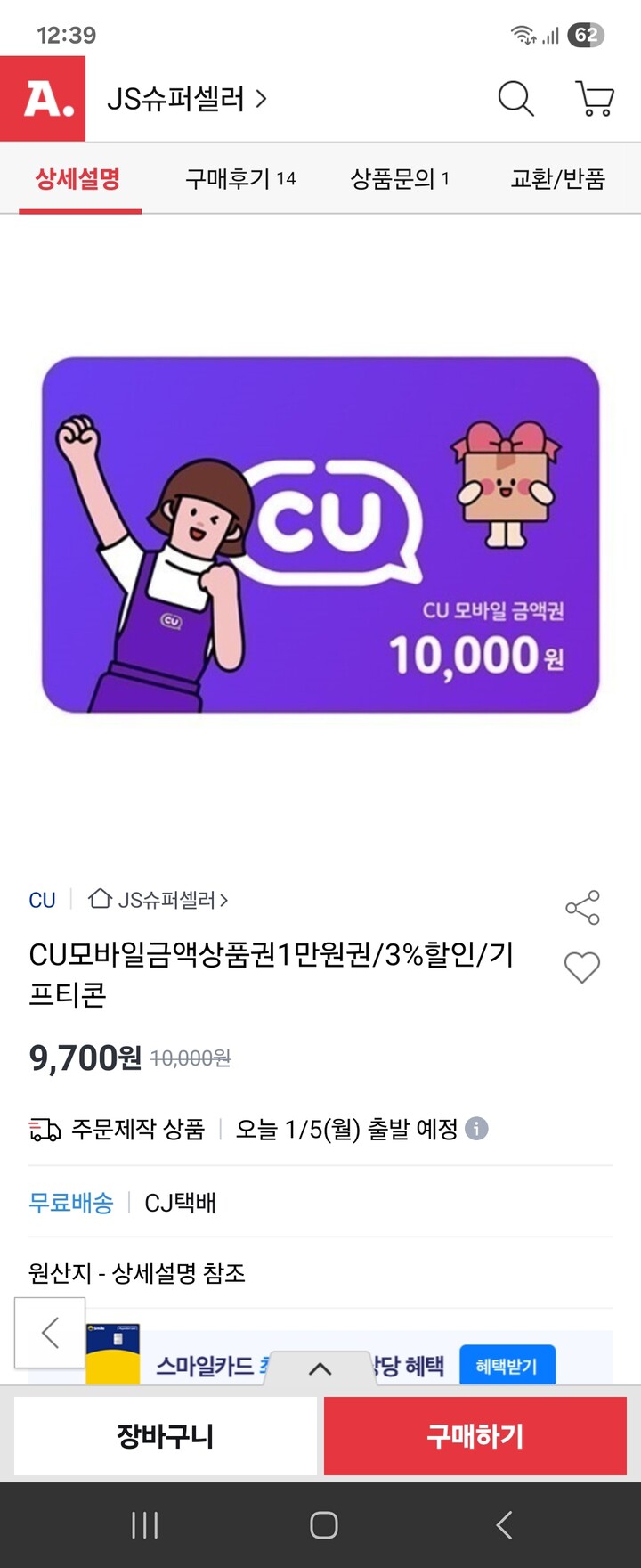Open the shopping cart icon
The image size is (641, 1568).
click(595, 100)
